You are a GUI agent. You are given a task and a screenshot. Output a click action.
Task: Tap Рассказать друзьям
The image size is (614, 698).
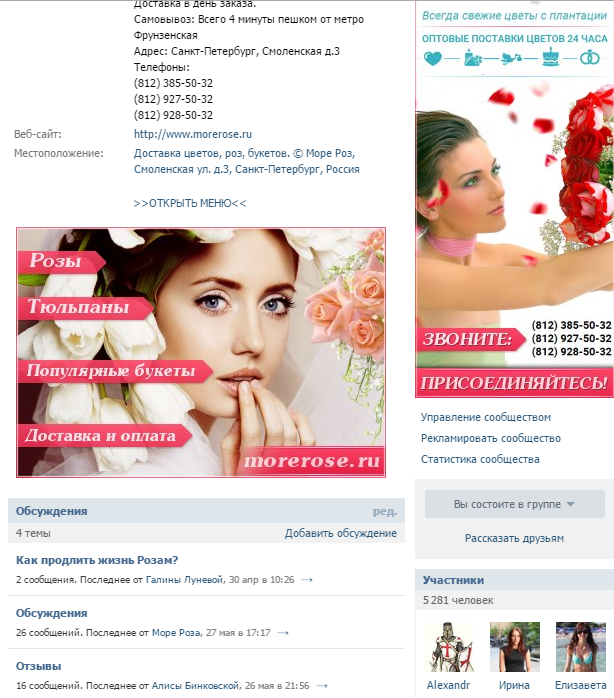(514, 538)
